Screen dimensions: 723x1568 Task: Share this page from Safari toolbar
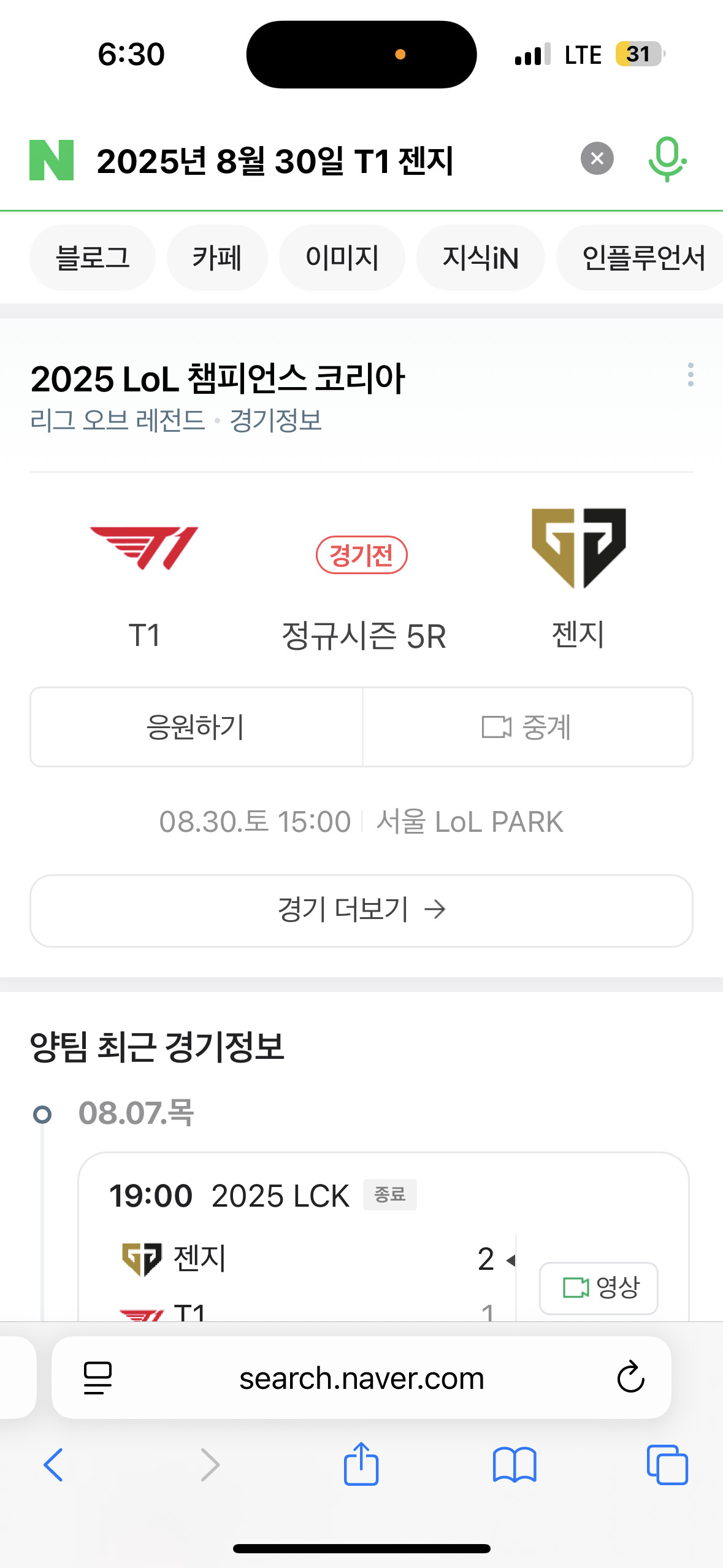click(361, 1465)
